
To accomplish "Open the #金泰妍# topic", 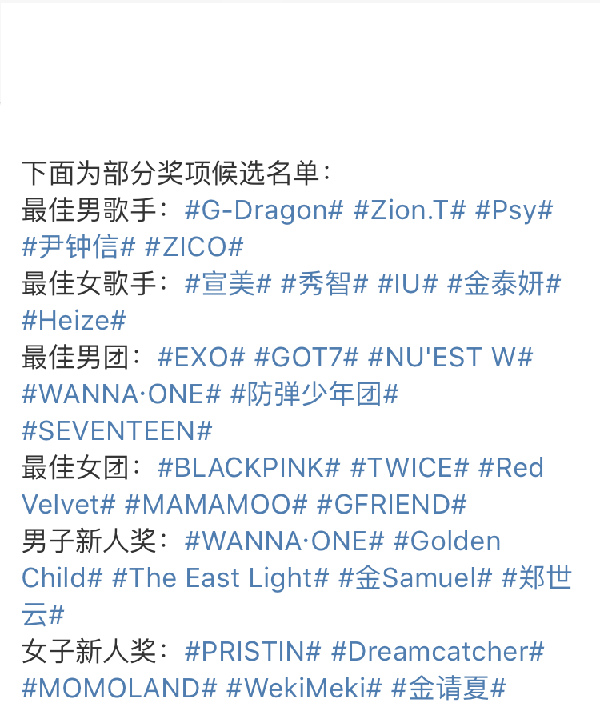I will [504, 284].
